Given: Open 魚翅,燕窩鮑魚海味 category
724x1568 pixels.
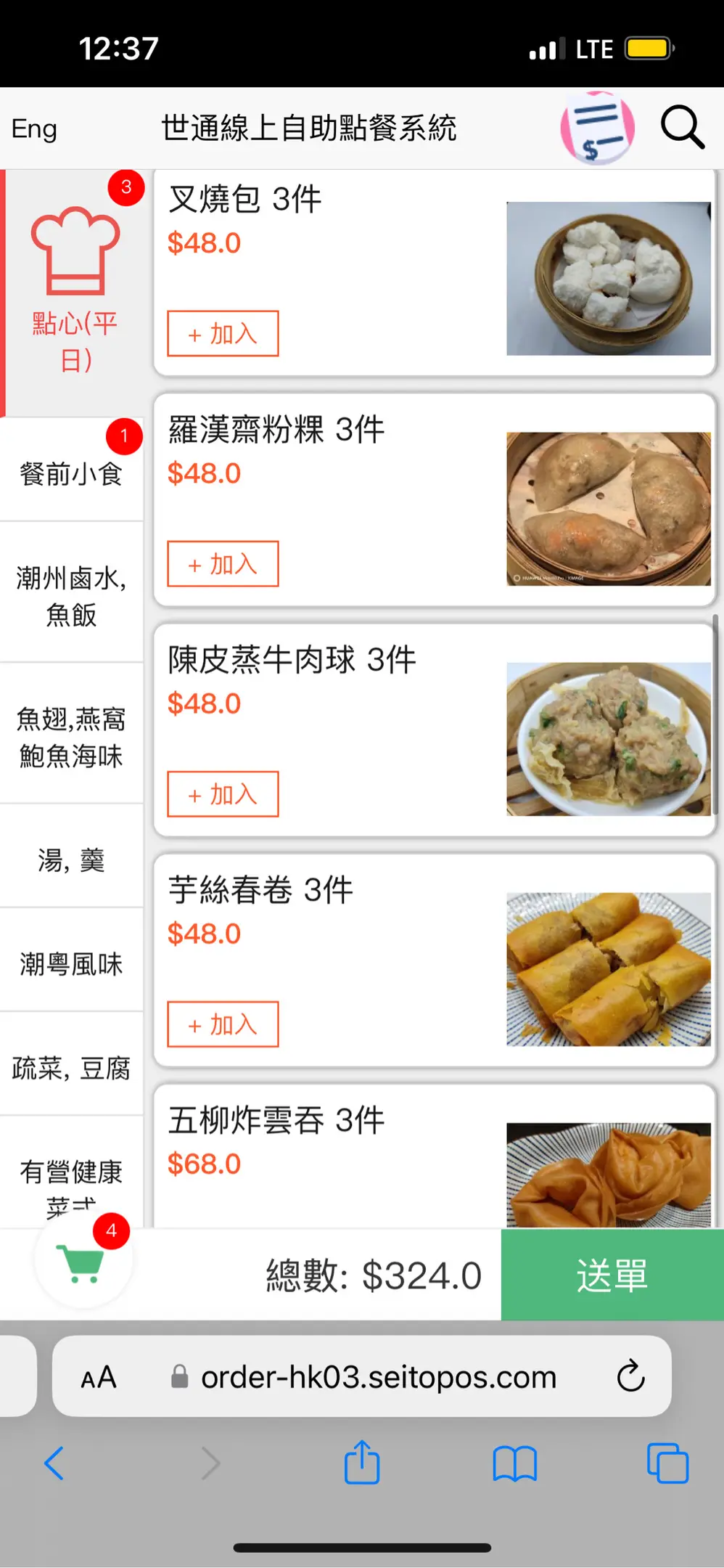Looking at the screenshot, I should (71, 737).
